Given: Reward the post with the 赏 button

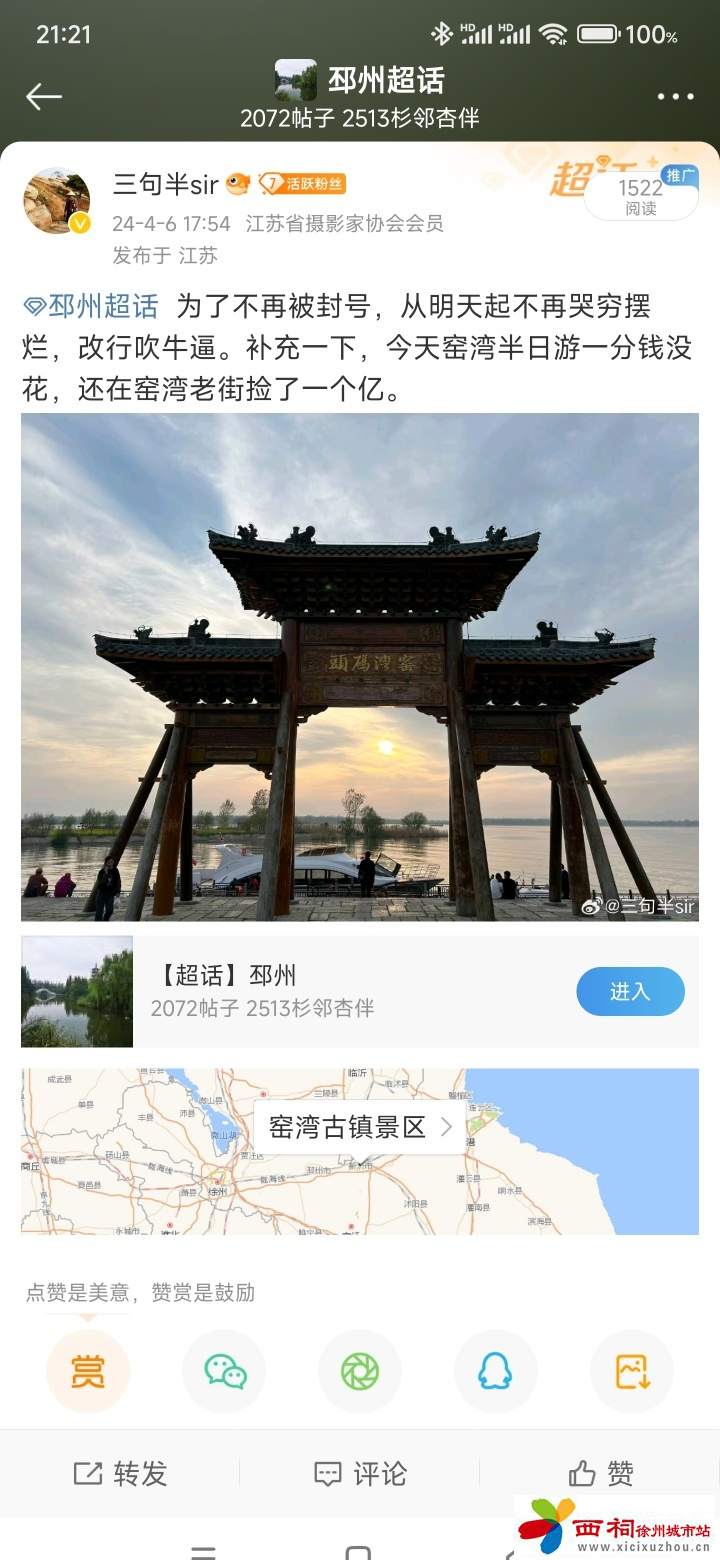Looking at the screenshot, I should [88, 1371].
